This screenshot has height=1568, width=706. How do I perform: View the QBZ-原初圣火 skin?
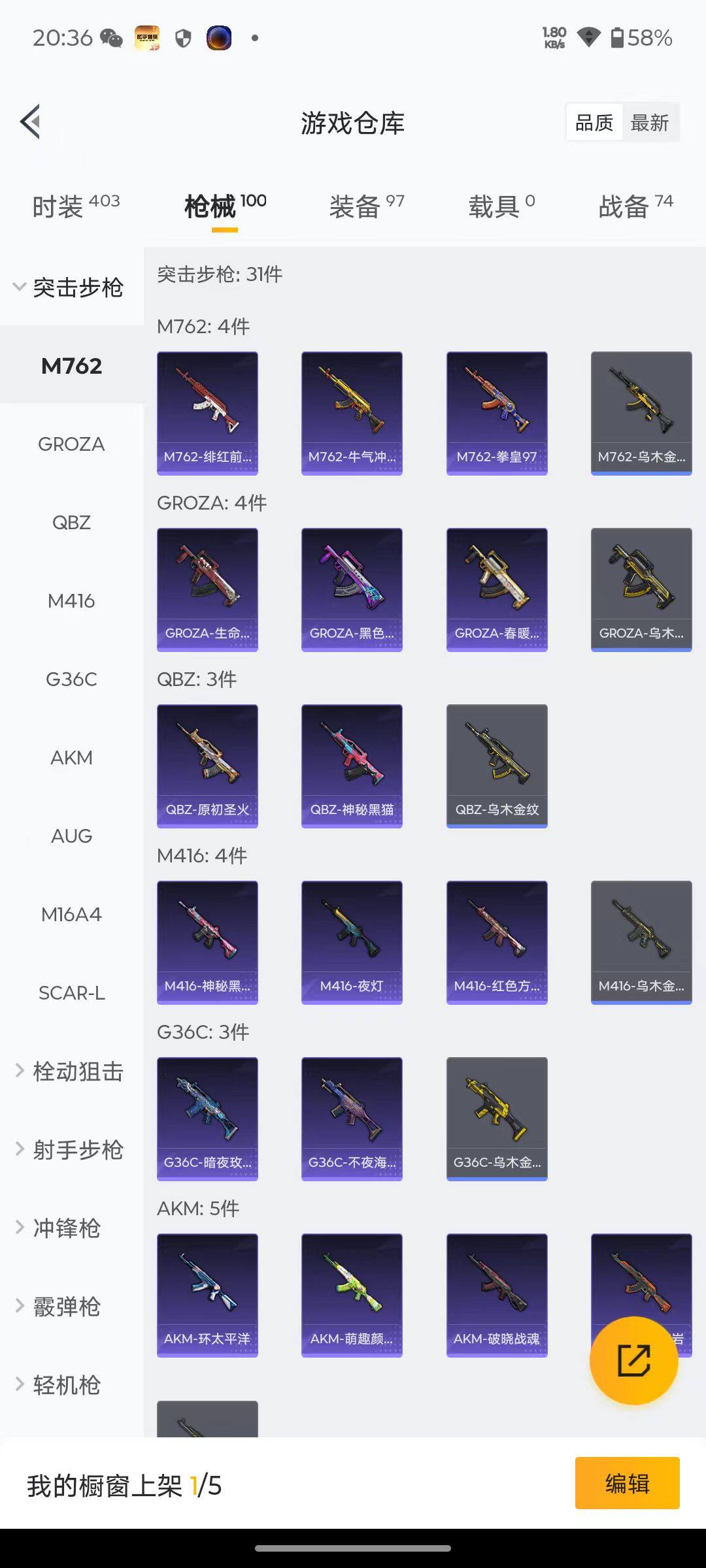click(207, 766)
